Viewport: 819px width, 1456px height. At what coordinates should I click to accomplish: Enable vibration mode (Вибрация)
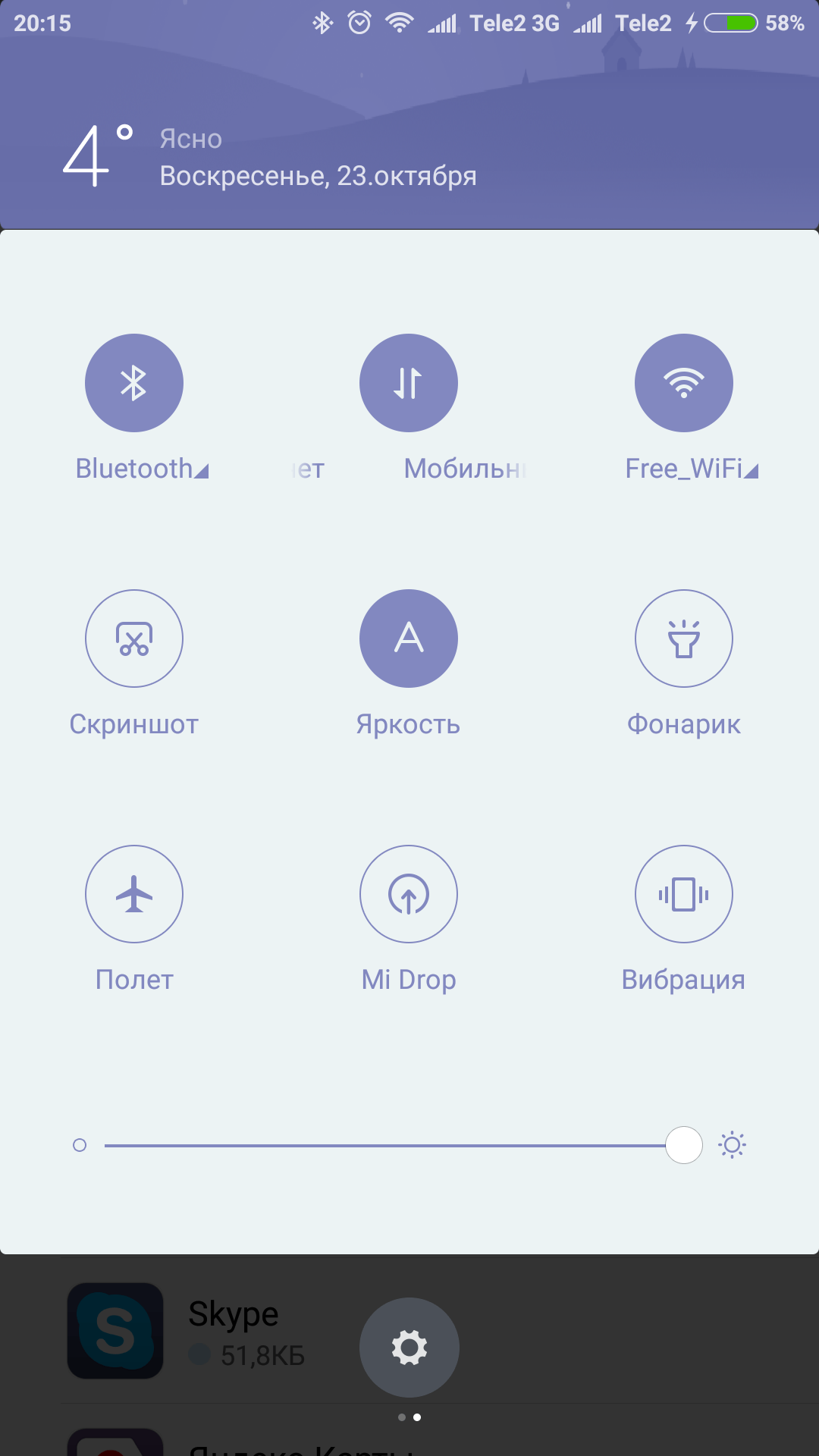[x=683, y=894]
